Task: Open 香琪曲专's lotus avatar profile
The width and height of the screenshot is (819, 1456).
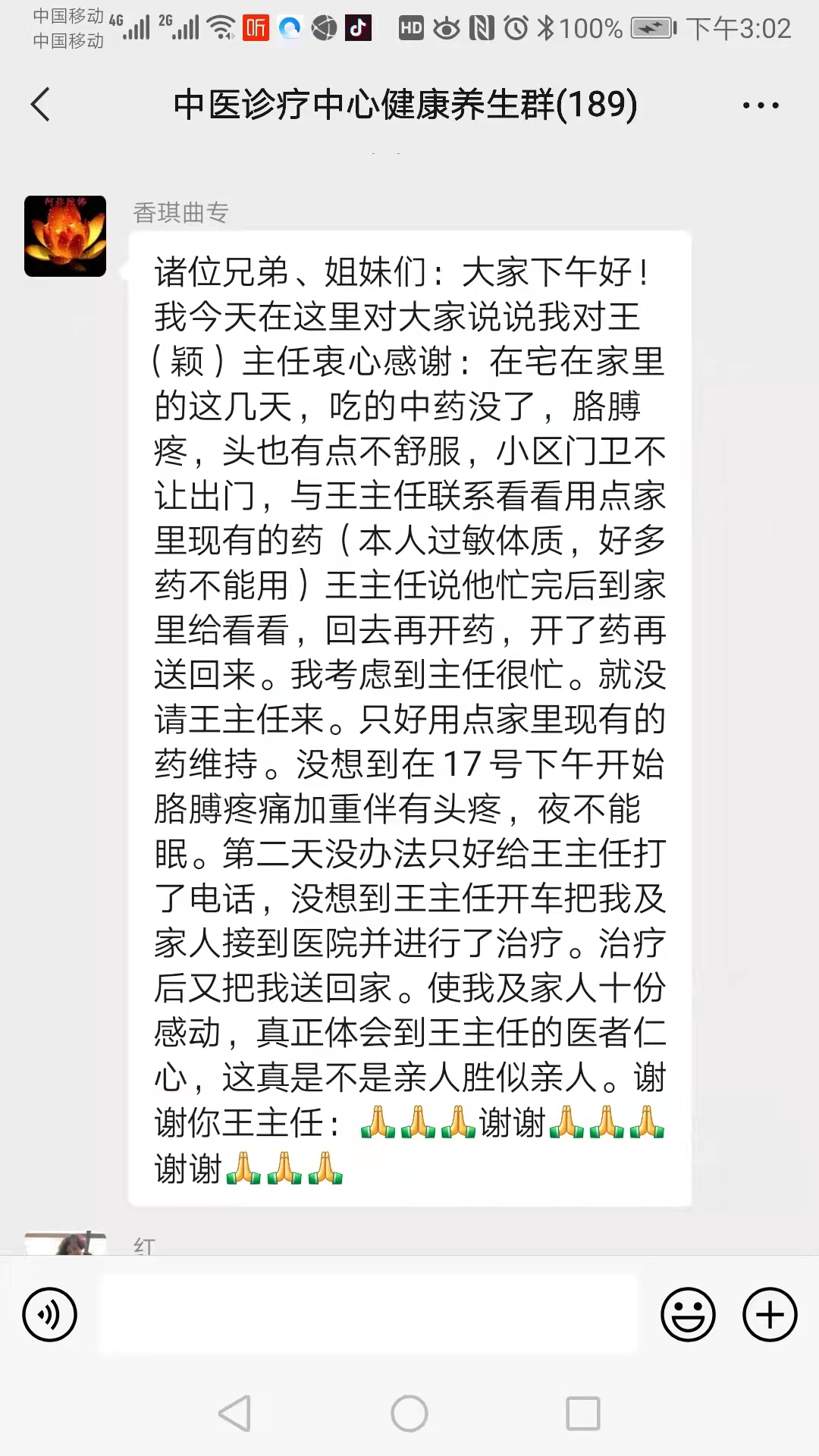Action: pyautogui.click(x=65, y=236)
